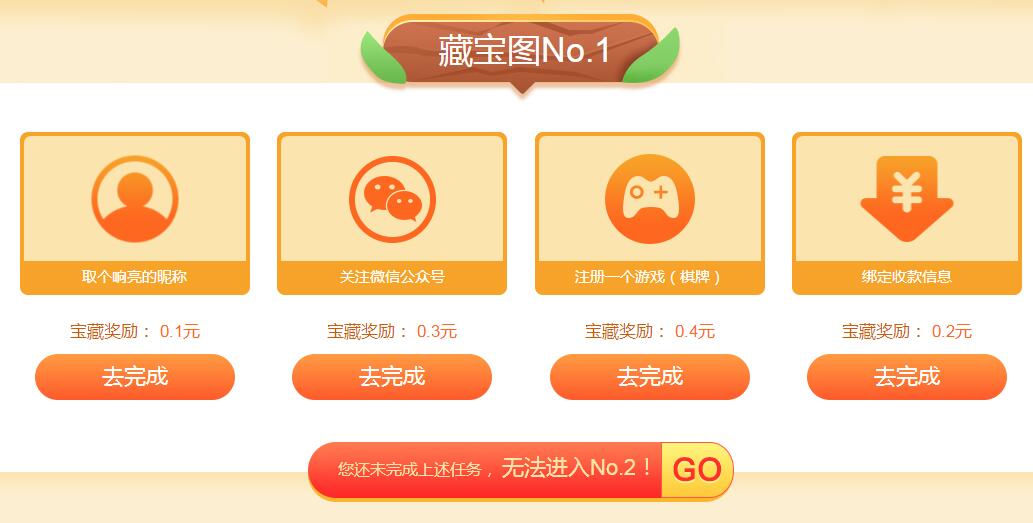Tap 去完成 under 绑定收款信息
The width and height of the screenshot is (1033, 523).
(x=907, y=377)
